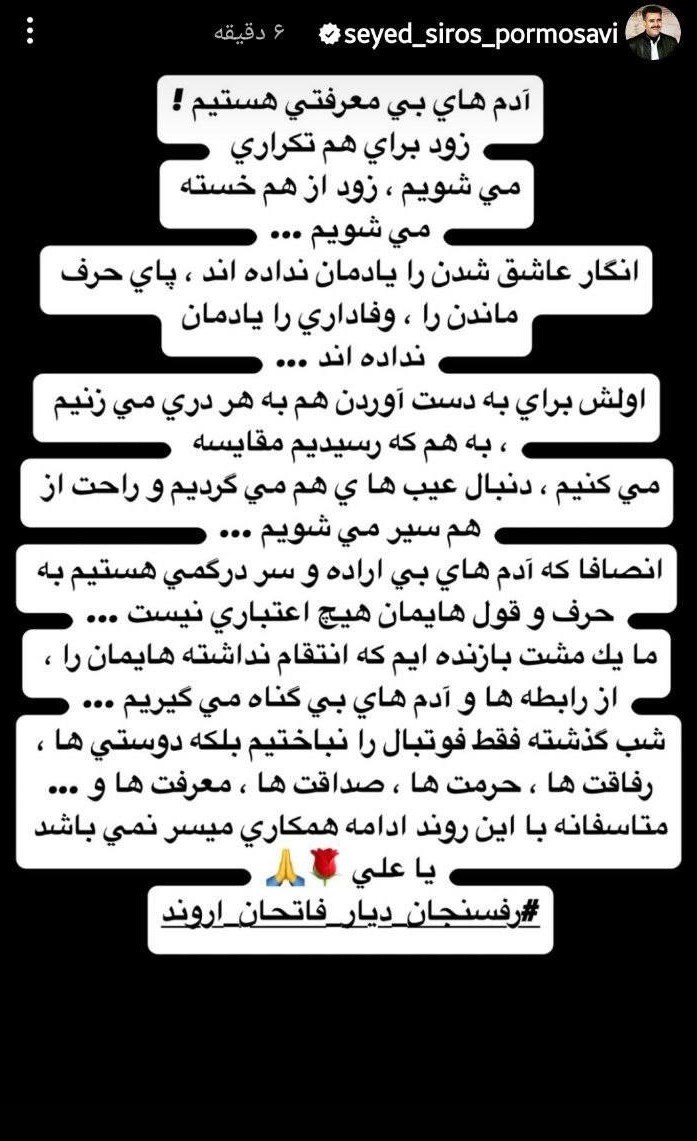The image size is (697, 1141).
Task: Open the story overflow menu
Action: coord(30,33)
